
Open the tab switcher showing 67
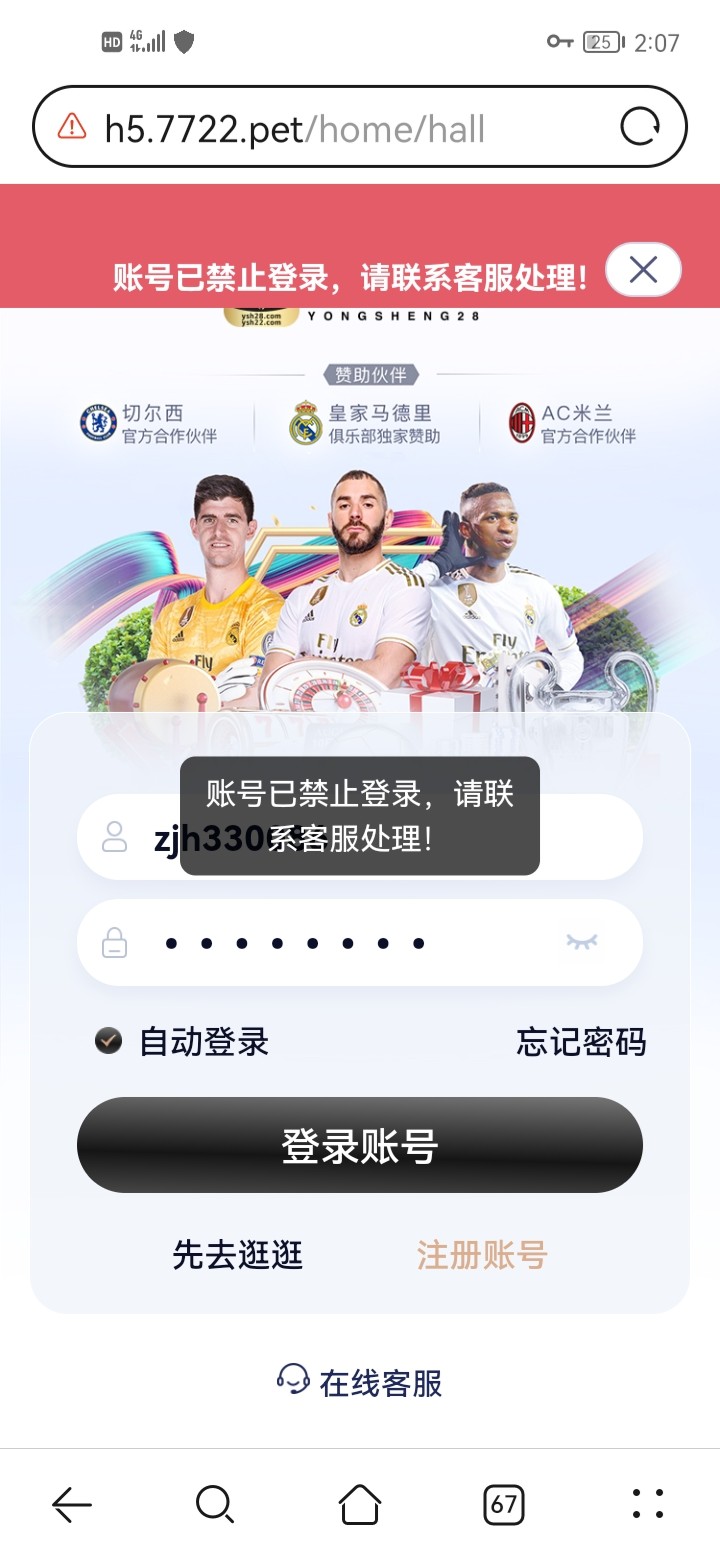click(x=504, y=1504)
